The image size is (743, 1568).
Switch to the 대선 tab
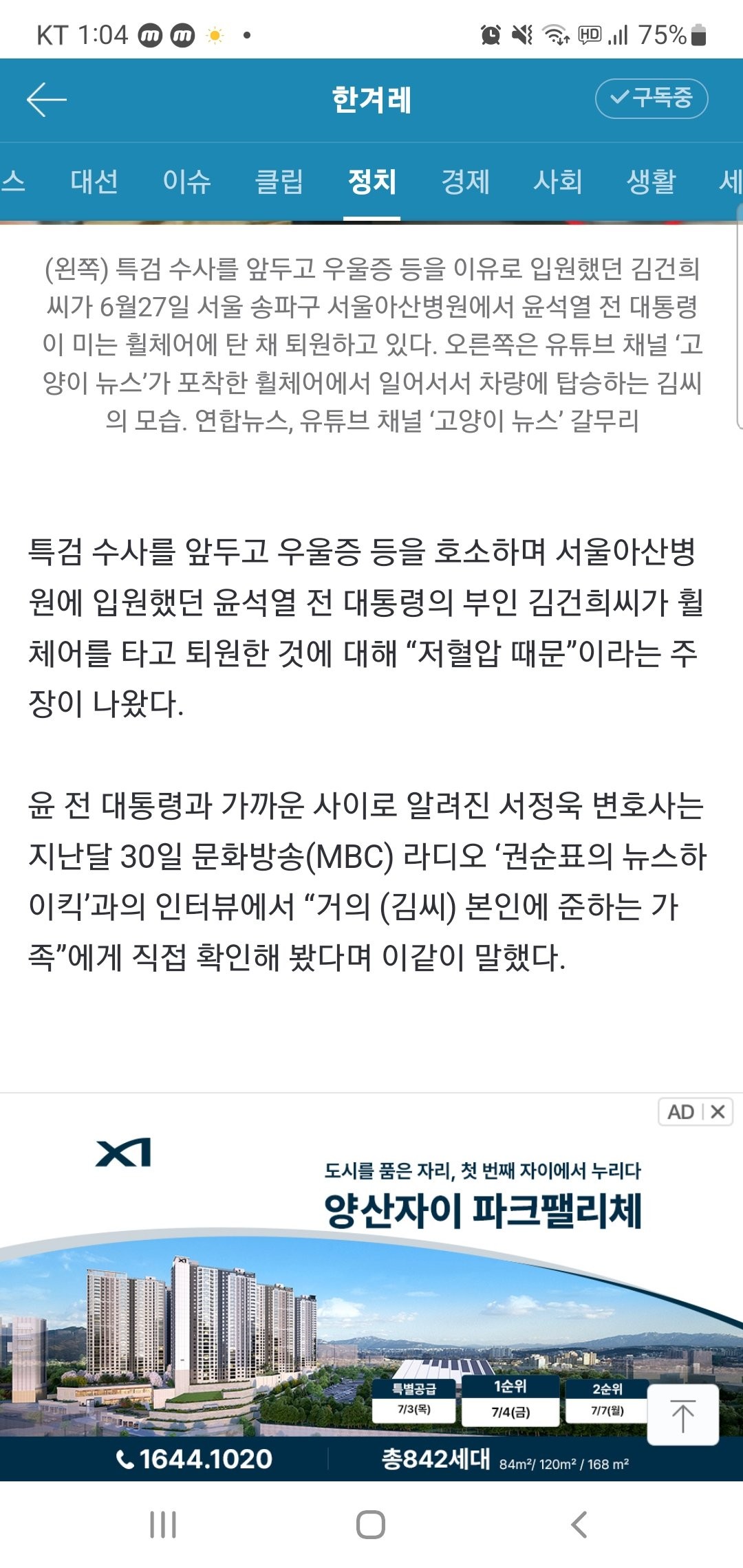94,182
